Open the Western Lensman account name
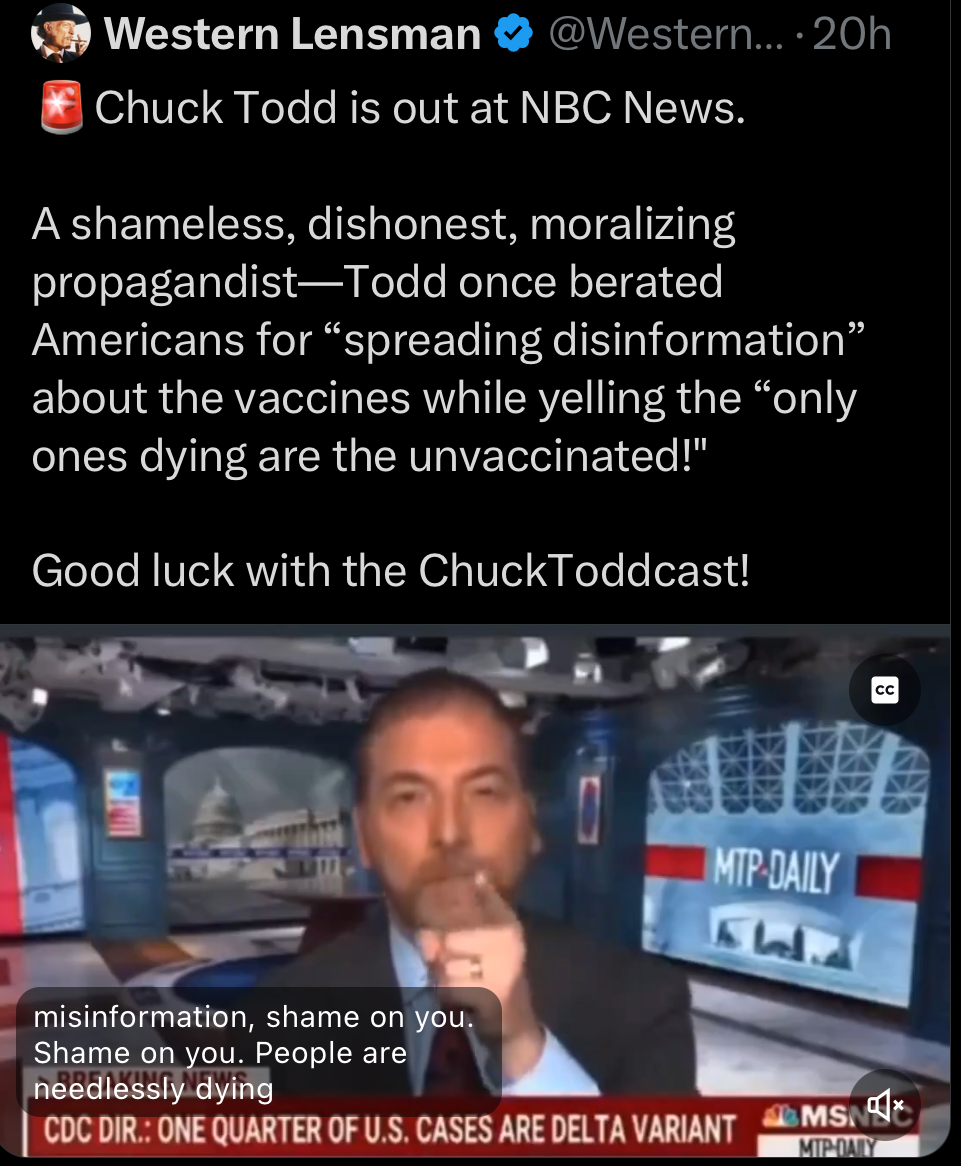Viewport: 961px width, 1166px height. click(292, 36)
